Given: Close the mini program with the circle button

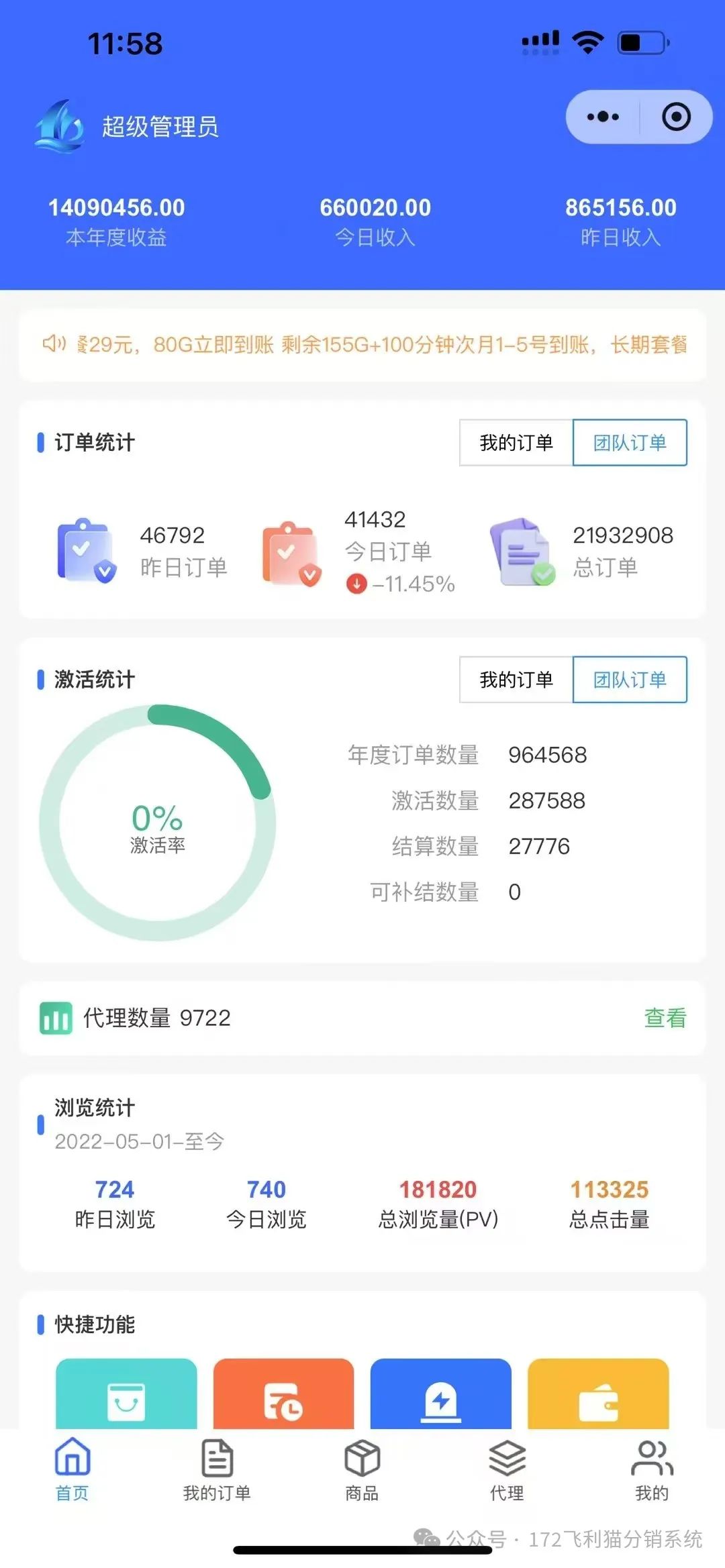Looking at the screenshot, I should pyautogui.click(x=675, y=117).
